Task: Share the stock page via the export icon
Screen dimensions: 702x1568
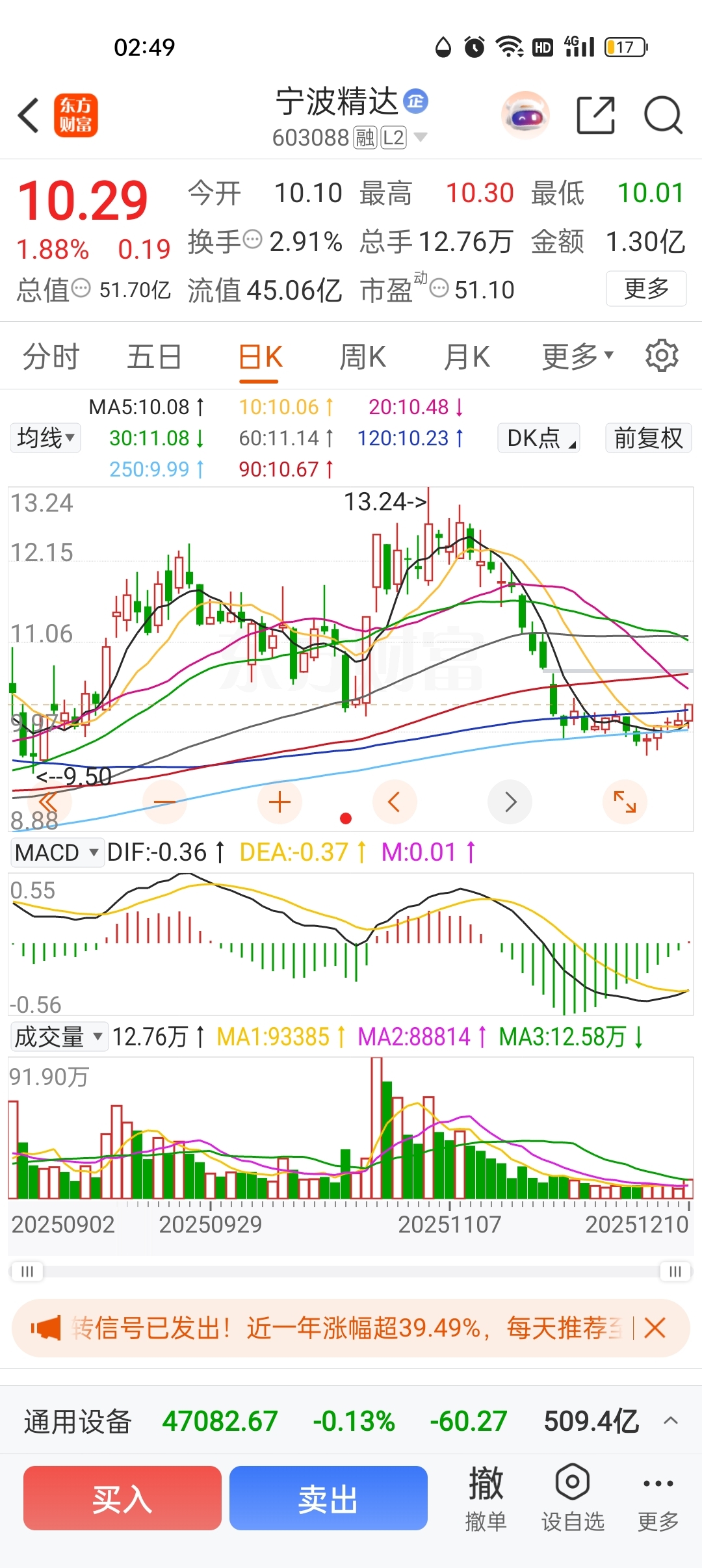Action: point(595,116)
